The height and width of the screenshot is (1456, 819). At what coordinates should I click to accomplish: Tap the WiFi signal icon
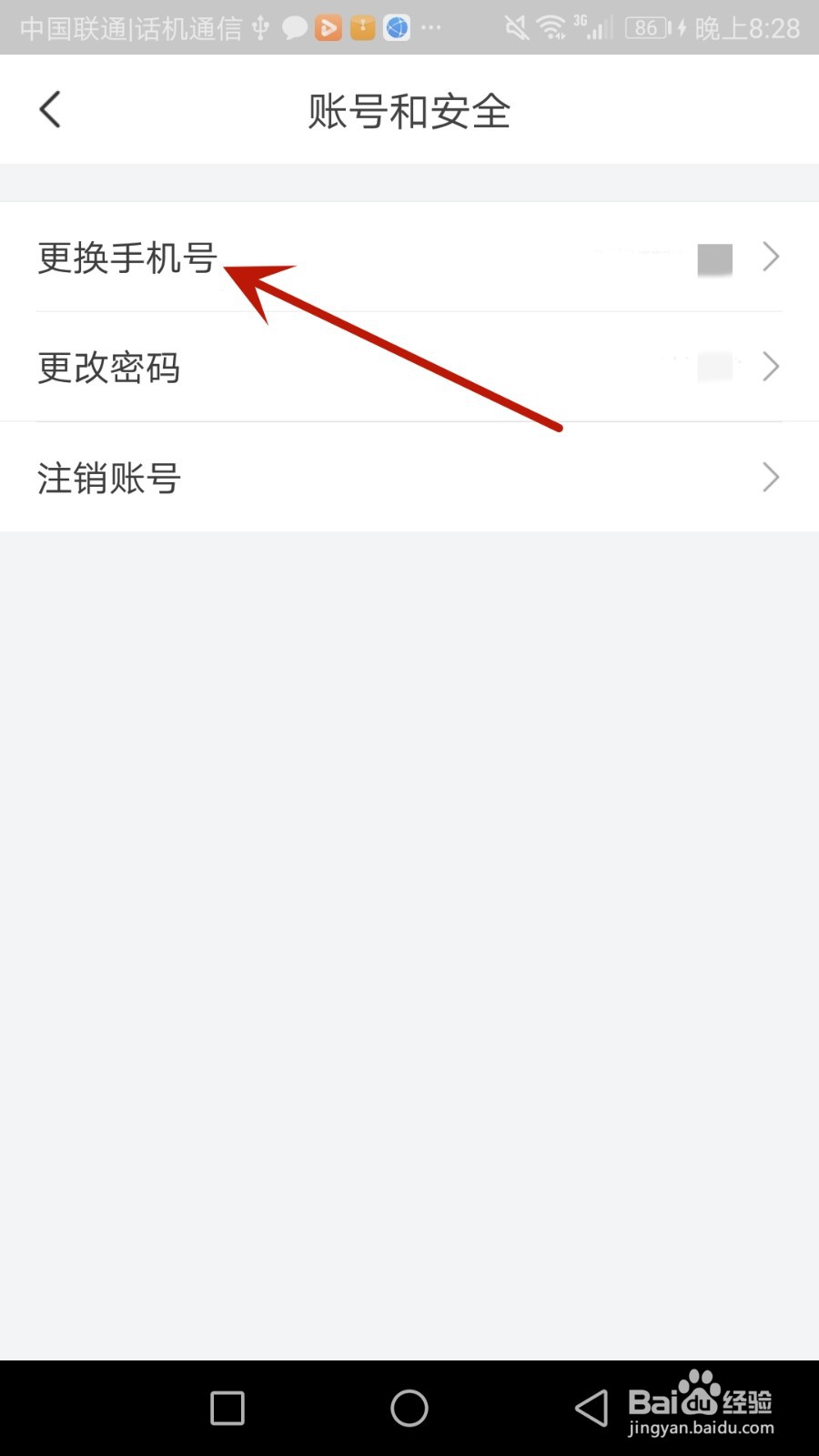550,27
